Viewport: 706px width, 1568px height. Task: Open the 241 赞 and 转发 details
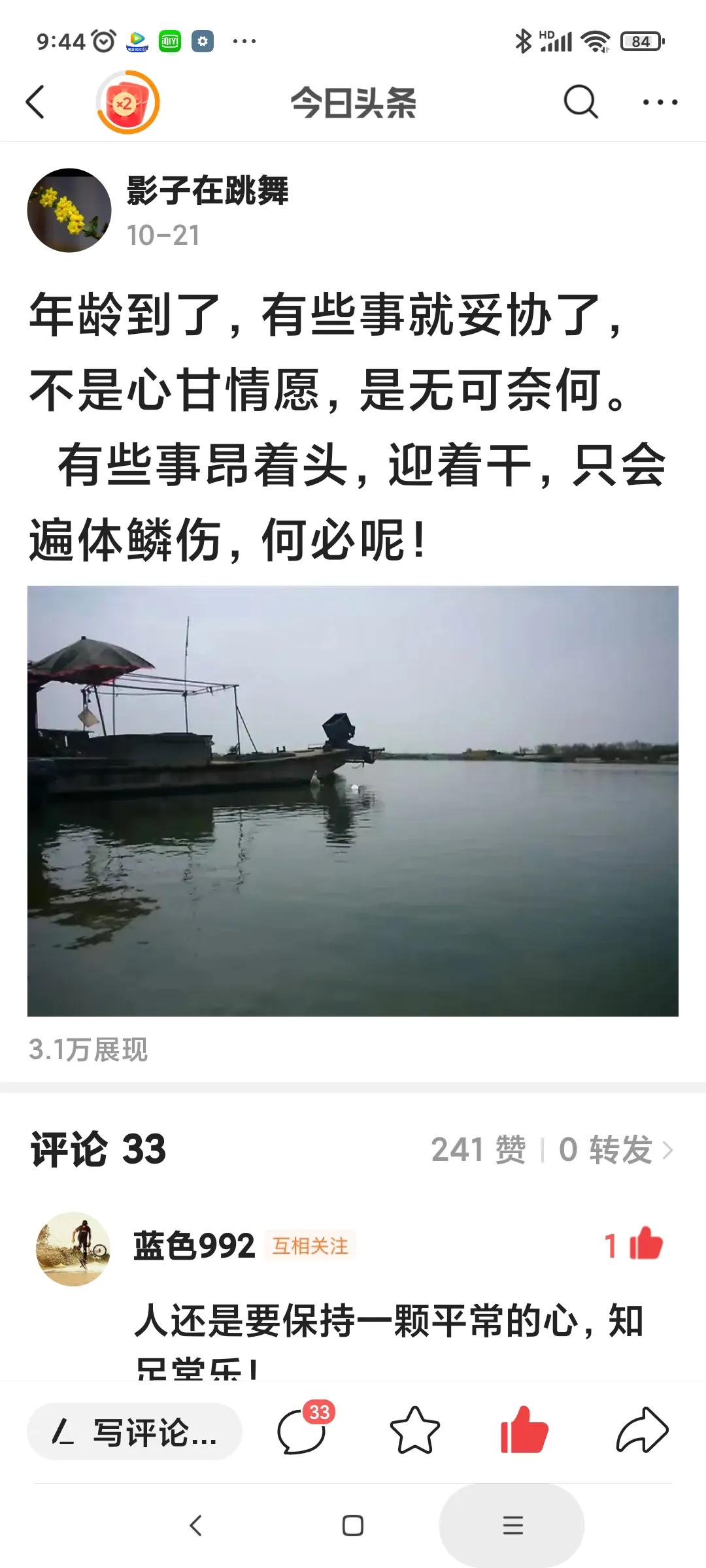click(x=552, y=1150)
